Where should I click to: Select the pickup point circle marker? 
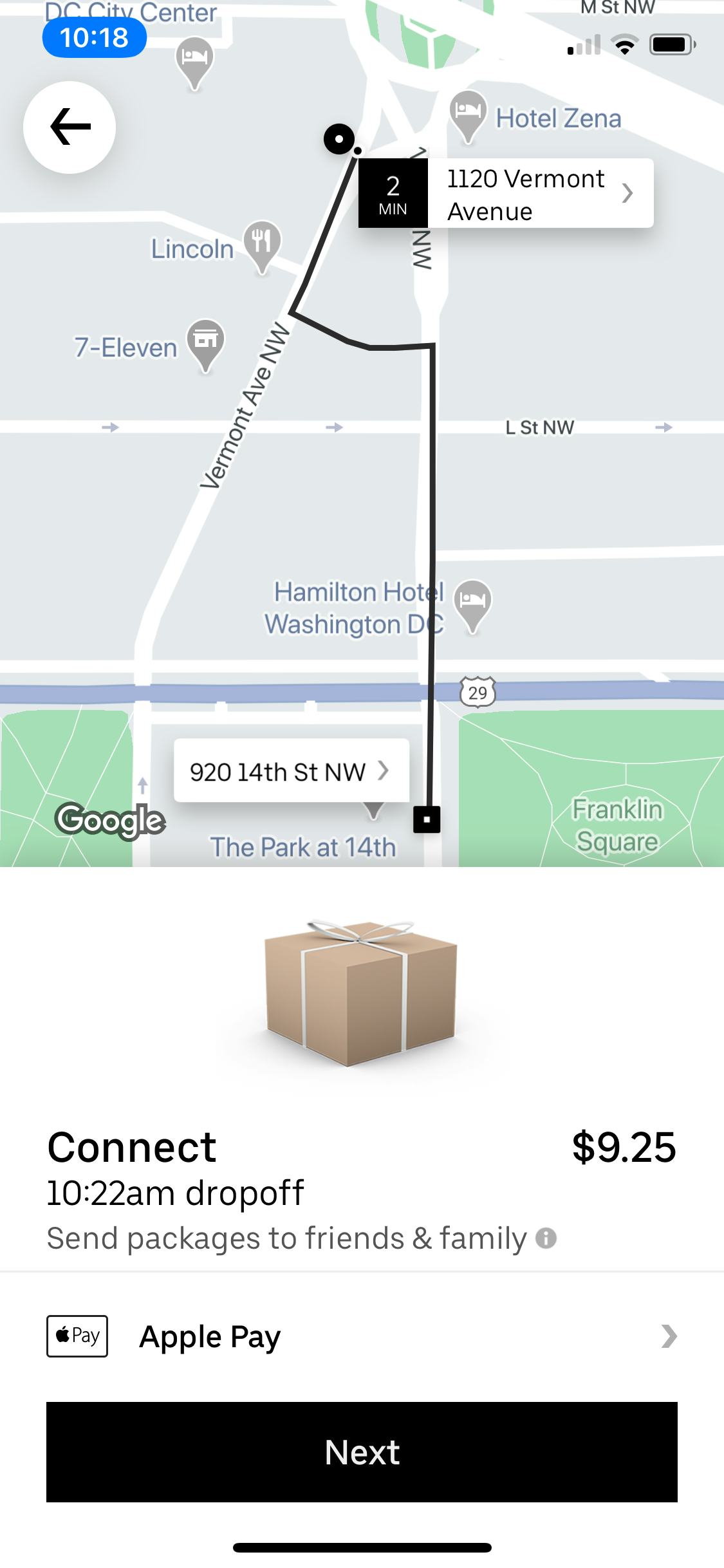339,138
